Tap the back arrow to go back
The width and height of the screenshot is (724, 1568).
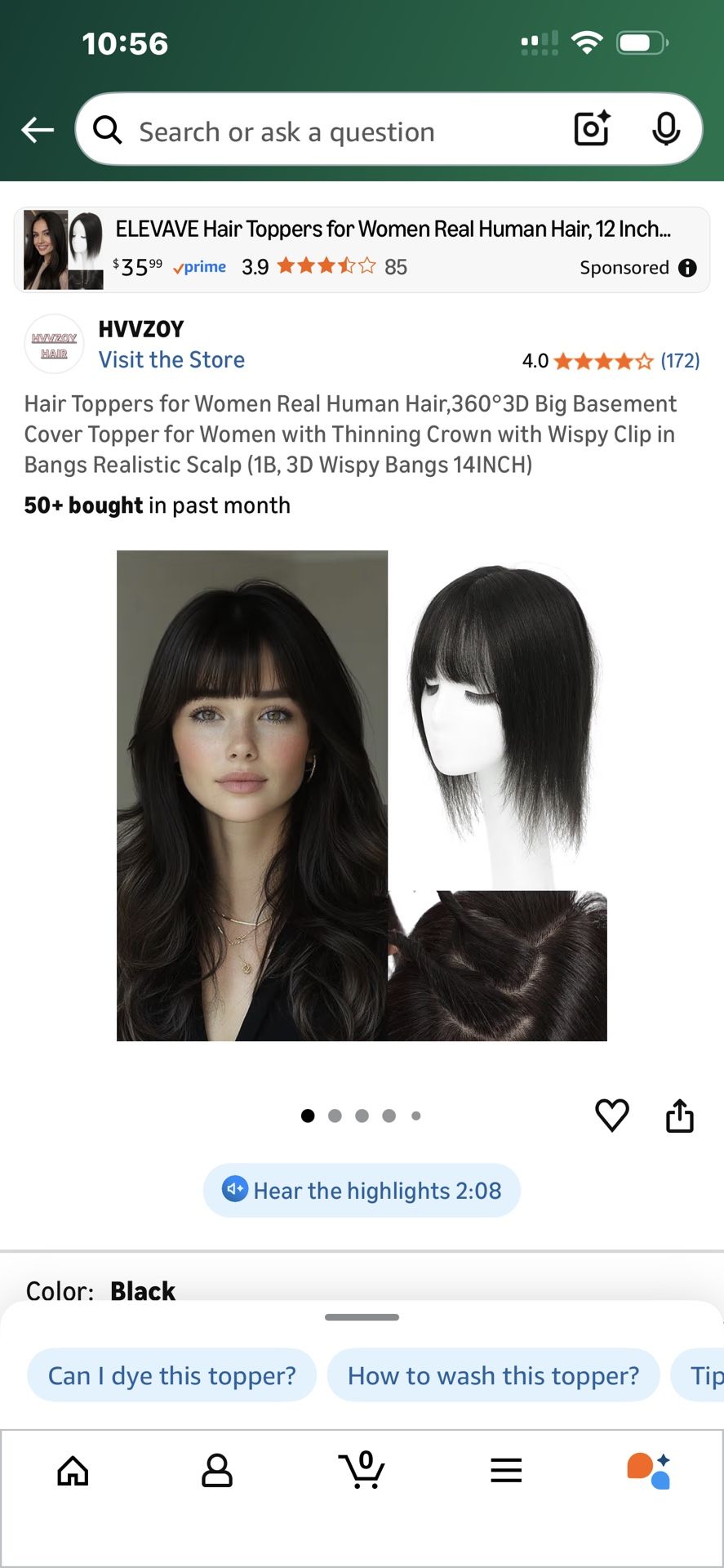[37, 129]
